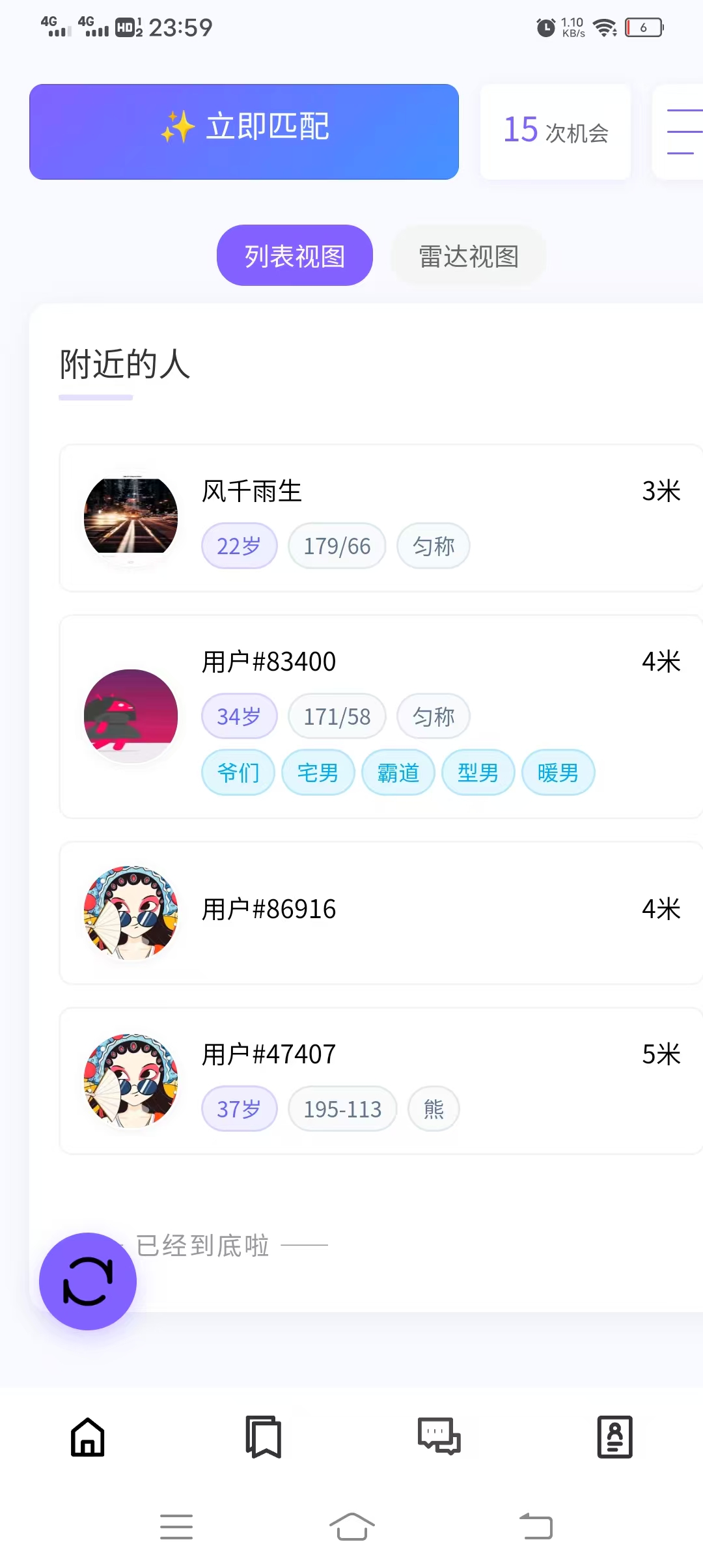The width and height of the screenshot is (703, 1568).
Task: Switch to 雷达视图 view
Action: pyautogui.click(x=467, y=255)
